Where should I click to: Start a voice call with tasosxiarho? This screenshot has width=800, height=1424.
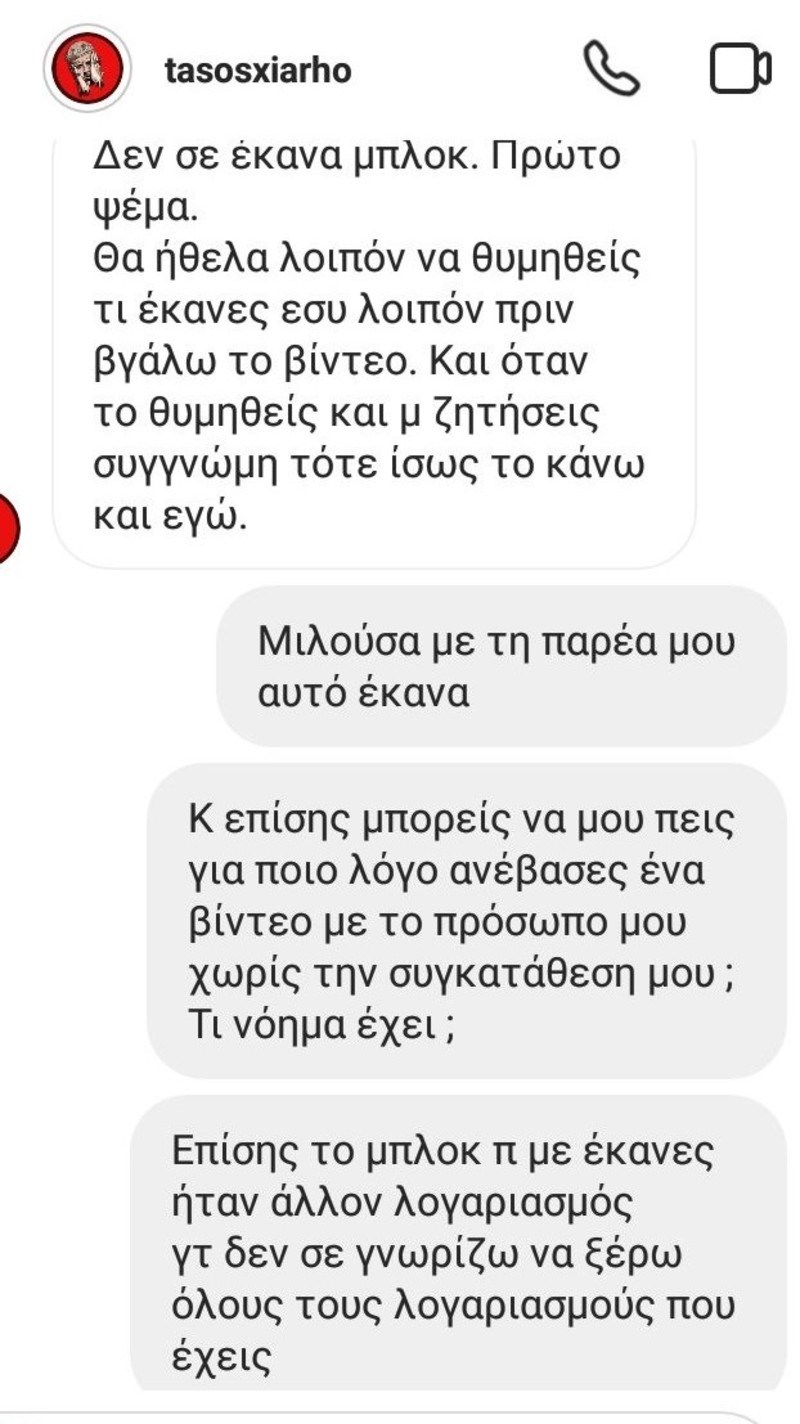(x=611, y=69)
